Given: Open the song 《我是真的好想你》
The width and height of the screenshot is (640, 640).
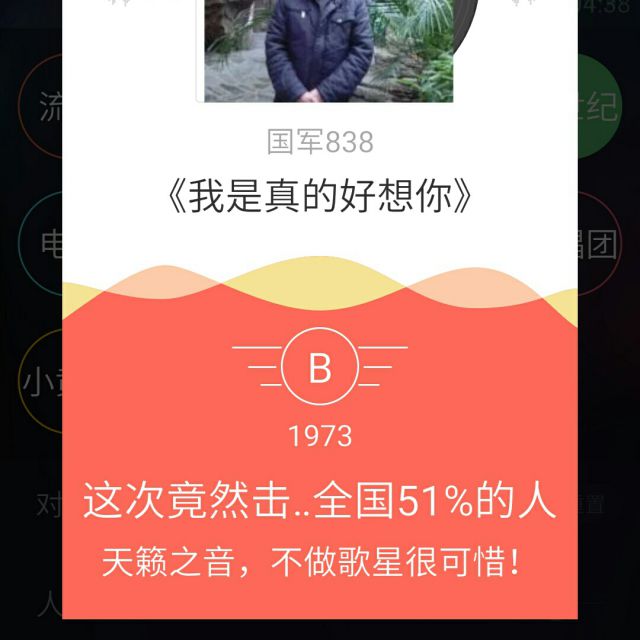Looking at the screenshot, I should click(x=320, y=197).
